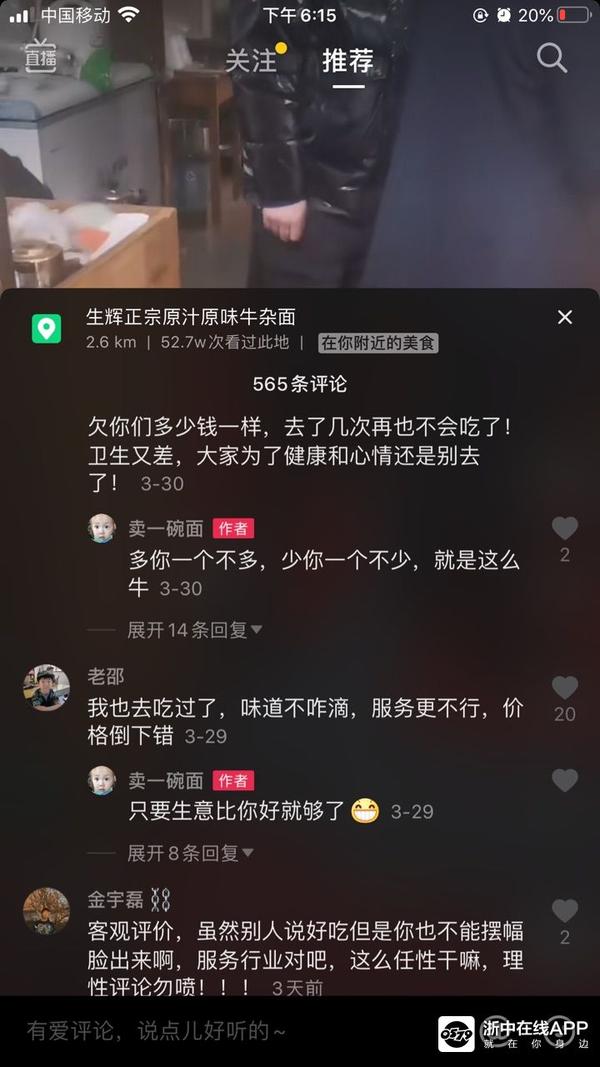600x1067 pixels.
Task: Open 金宇磊's profile avatar
Action: click(46, 910)
